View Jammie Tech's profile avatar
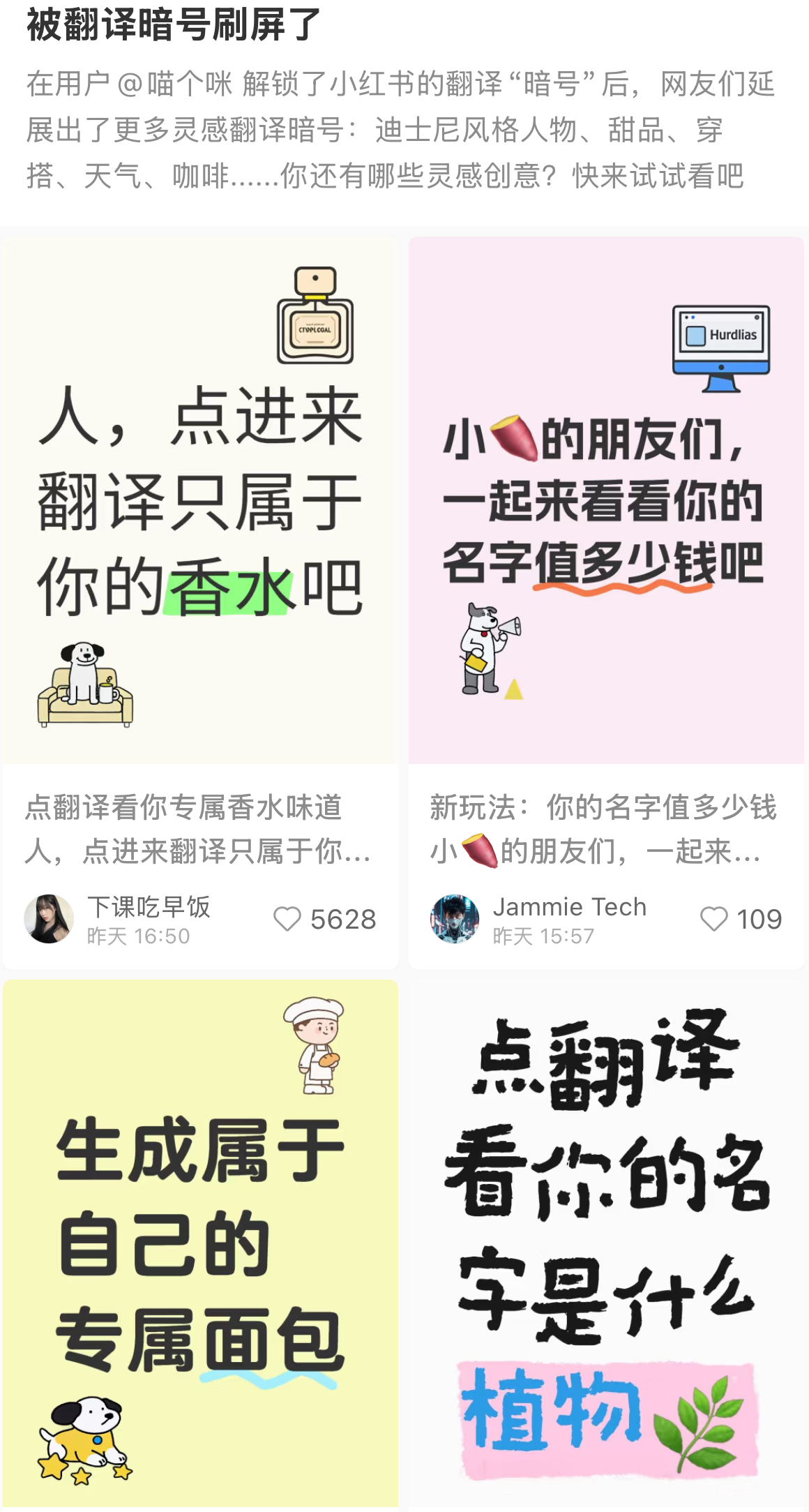 [x=455, y=919]
